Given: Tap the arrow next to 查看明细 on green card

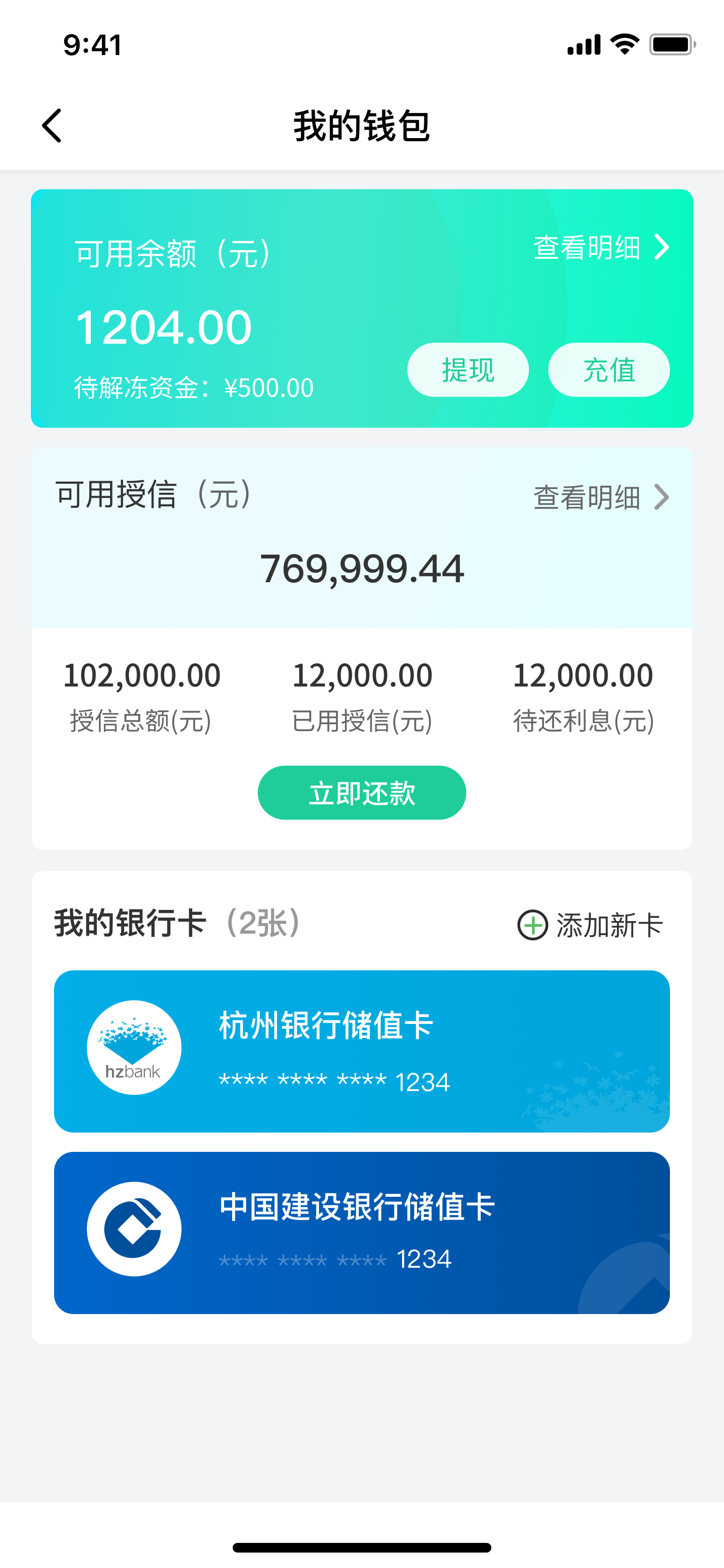Looking at the screenshot, I should pyautogui.click(x=661, y=248).
